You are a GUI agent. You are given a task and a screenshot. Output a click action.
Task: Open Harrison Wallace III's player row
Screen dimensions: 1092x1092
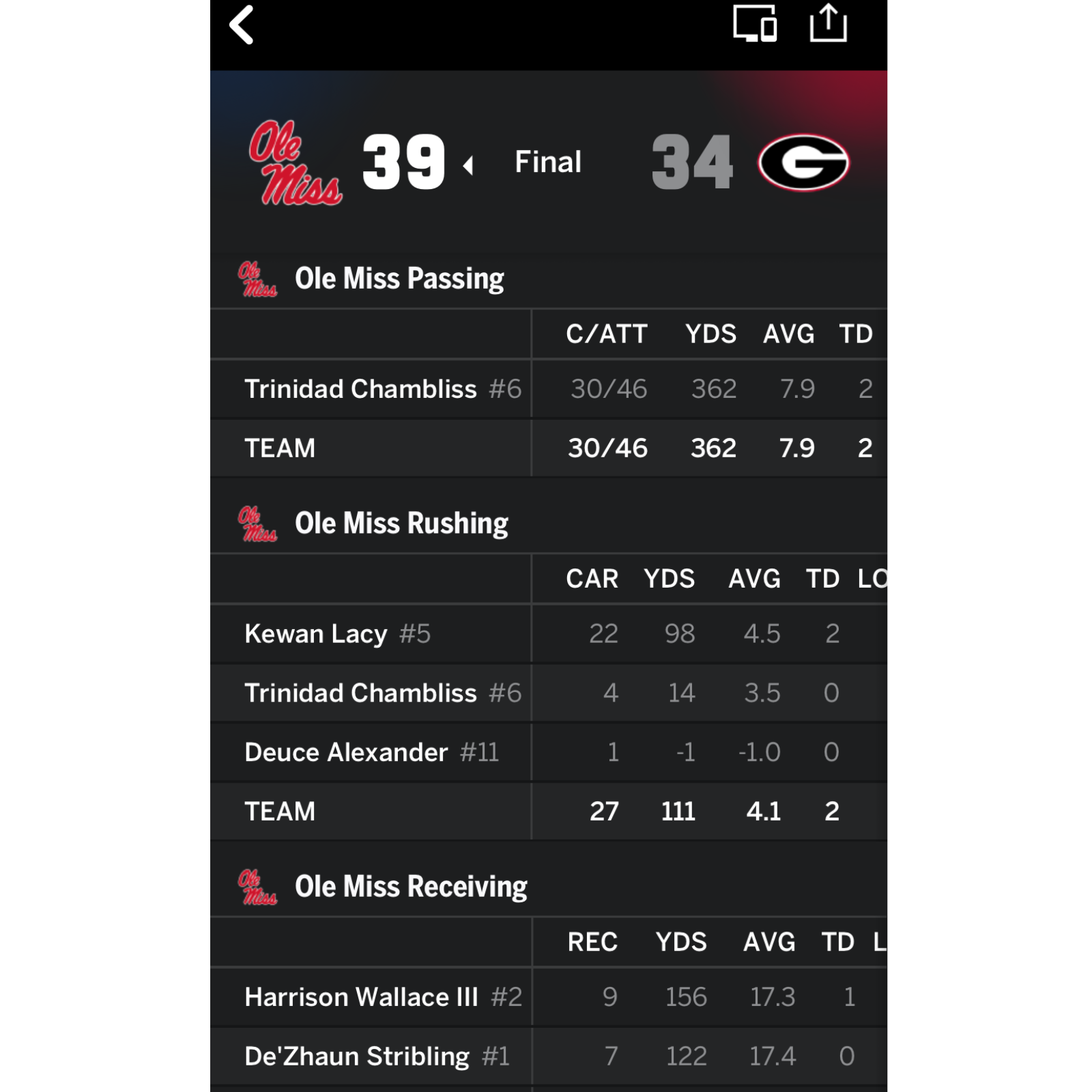[x=382, y=997]
